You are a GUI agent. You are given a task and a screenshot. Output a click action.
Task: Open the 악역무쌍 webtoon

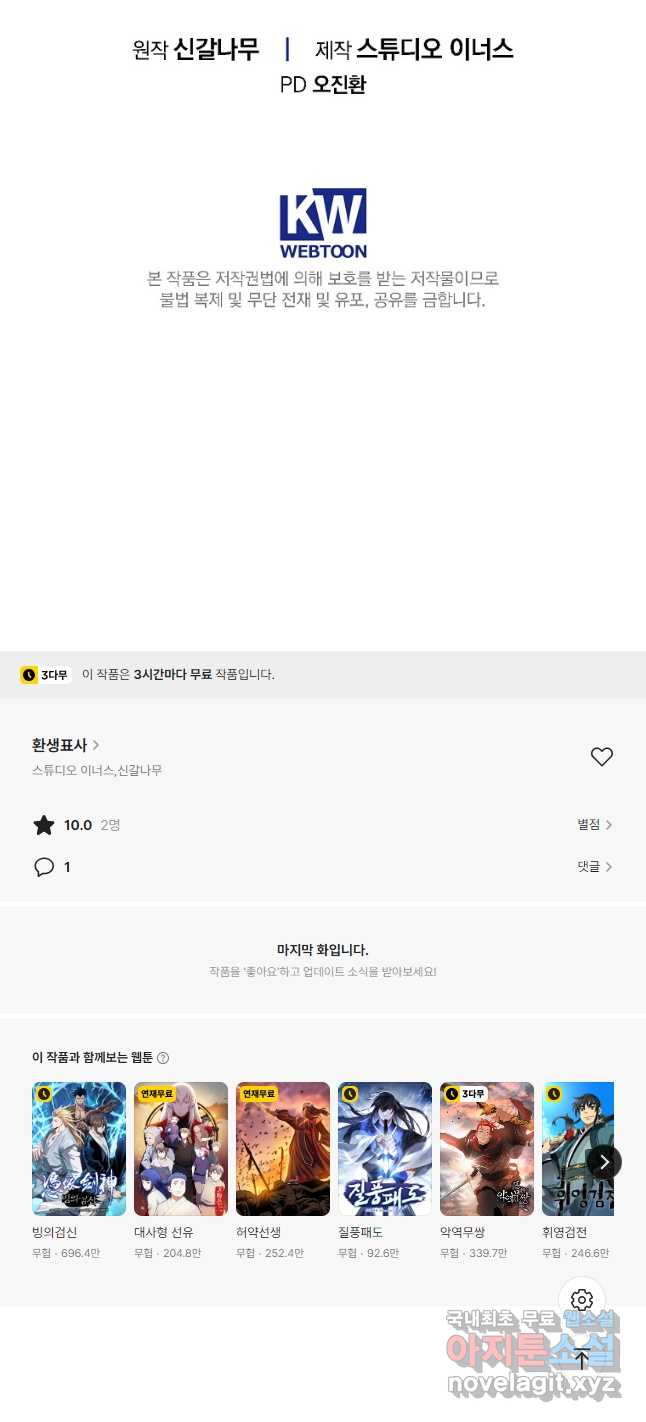click(487, 1148)
